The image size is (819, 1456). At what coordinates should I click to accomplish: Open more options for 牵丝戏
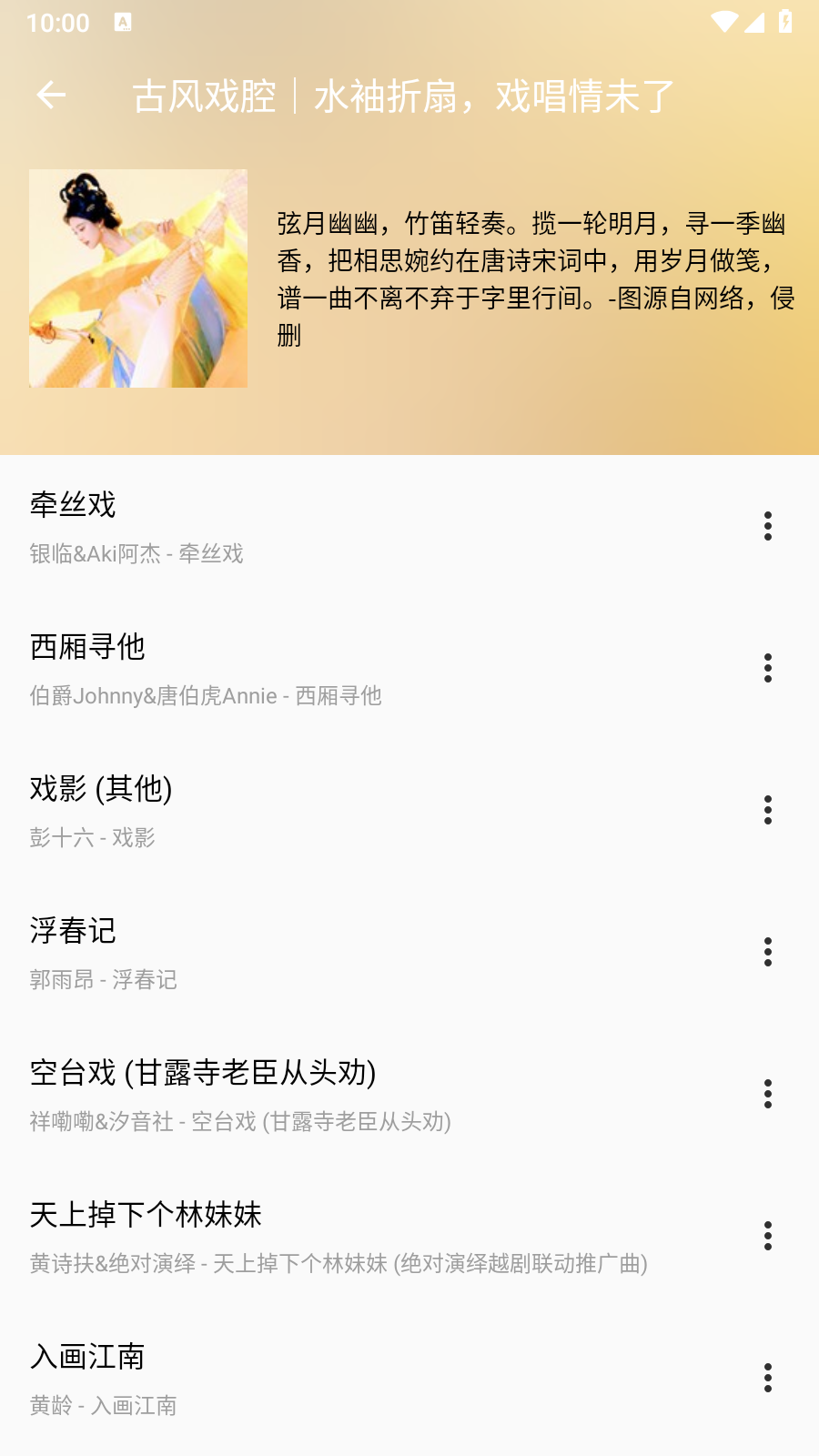pos(768,526)
